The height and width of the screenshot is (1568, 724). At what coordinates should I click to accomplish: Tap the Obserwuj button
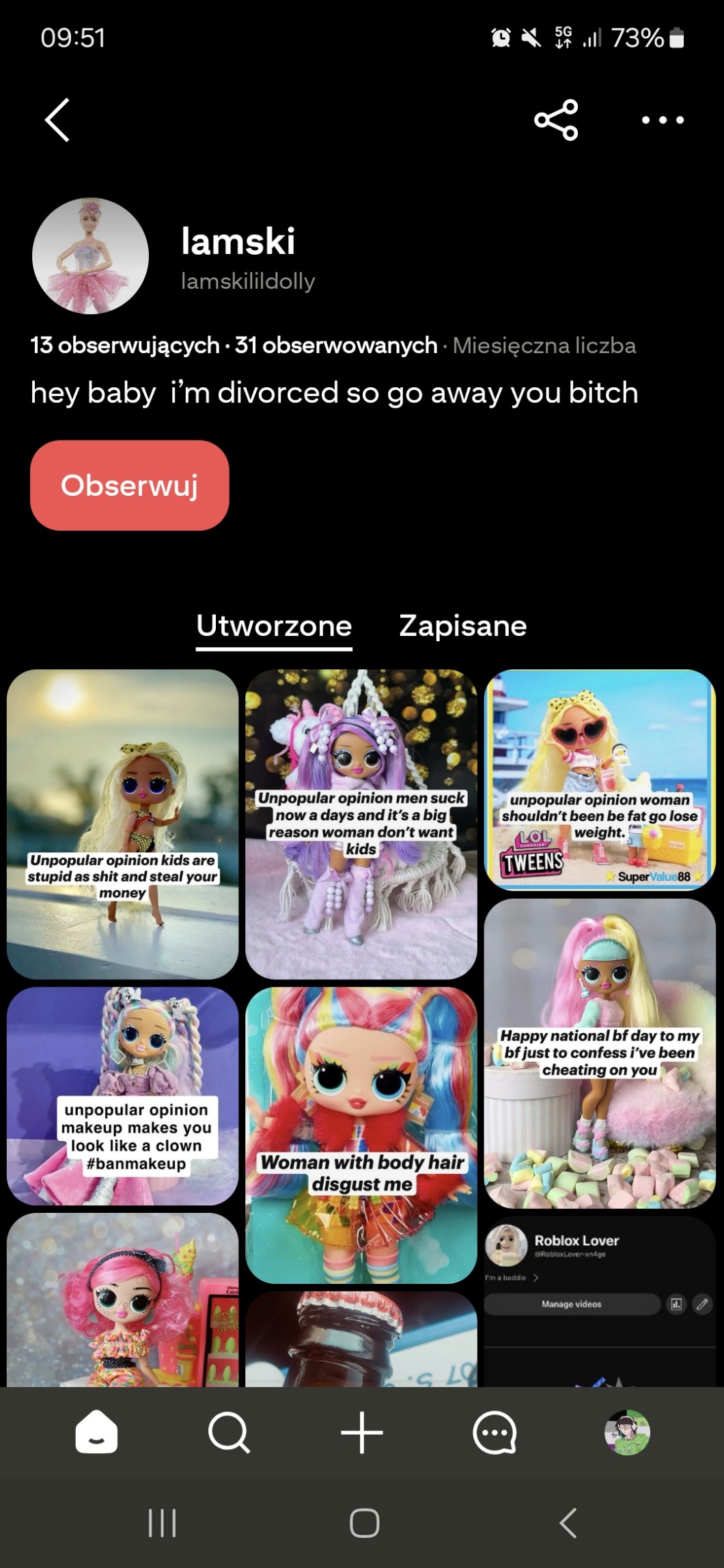pos(130,486)
